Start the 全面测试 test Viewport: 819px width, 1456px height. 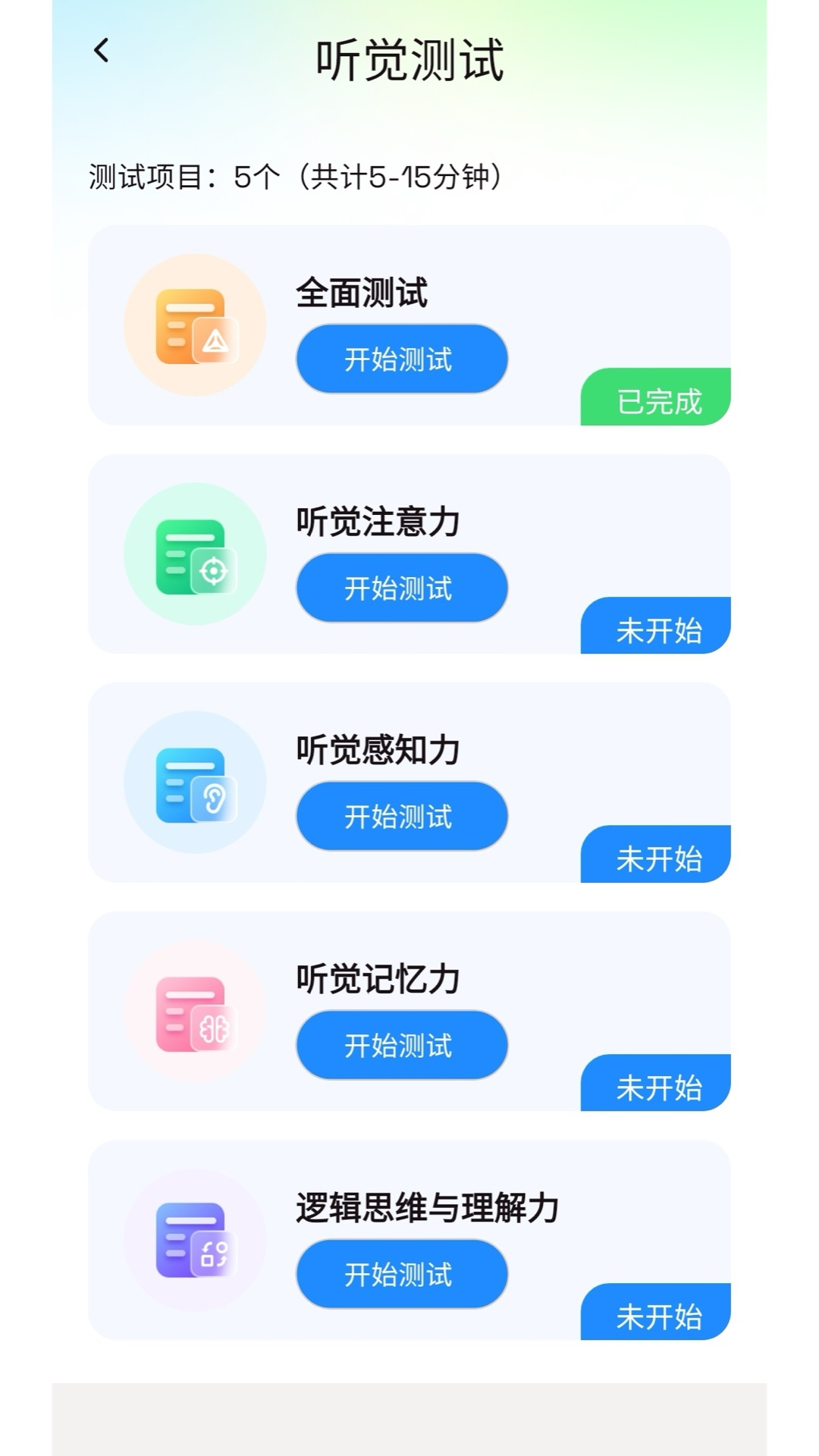(x=400, y=359)
